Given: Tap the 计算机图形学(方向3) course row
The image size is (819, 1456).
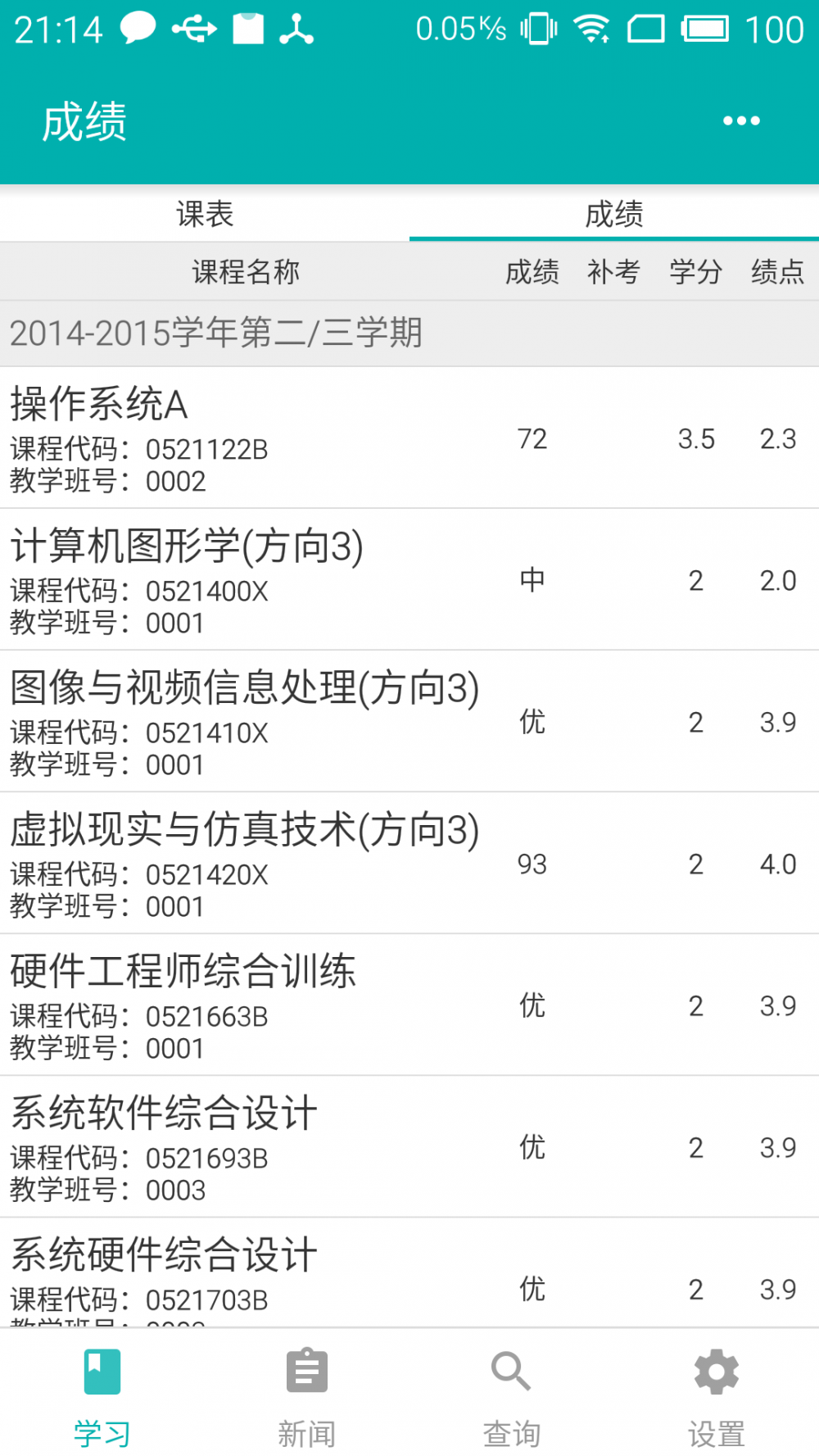Looking at the screenshot, I should click(x=409, y=580).
